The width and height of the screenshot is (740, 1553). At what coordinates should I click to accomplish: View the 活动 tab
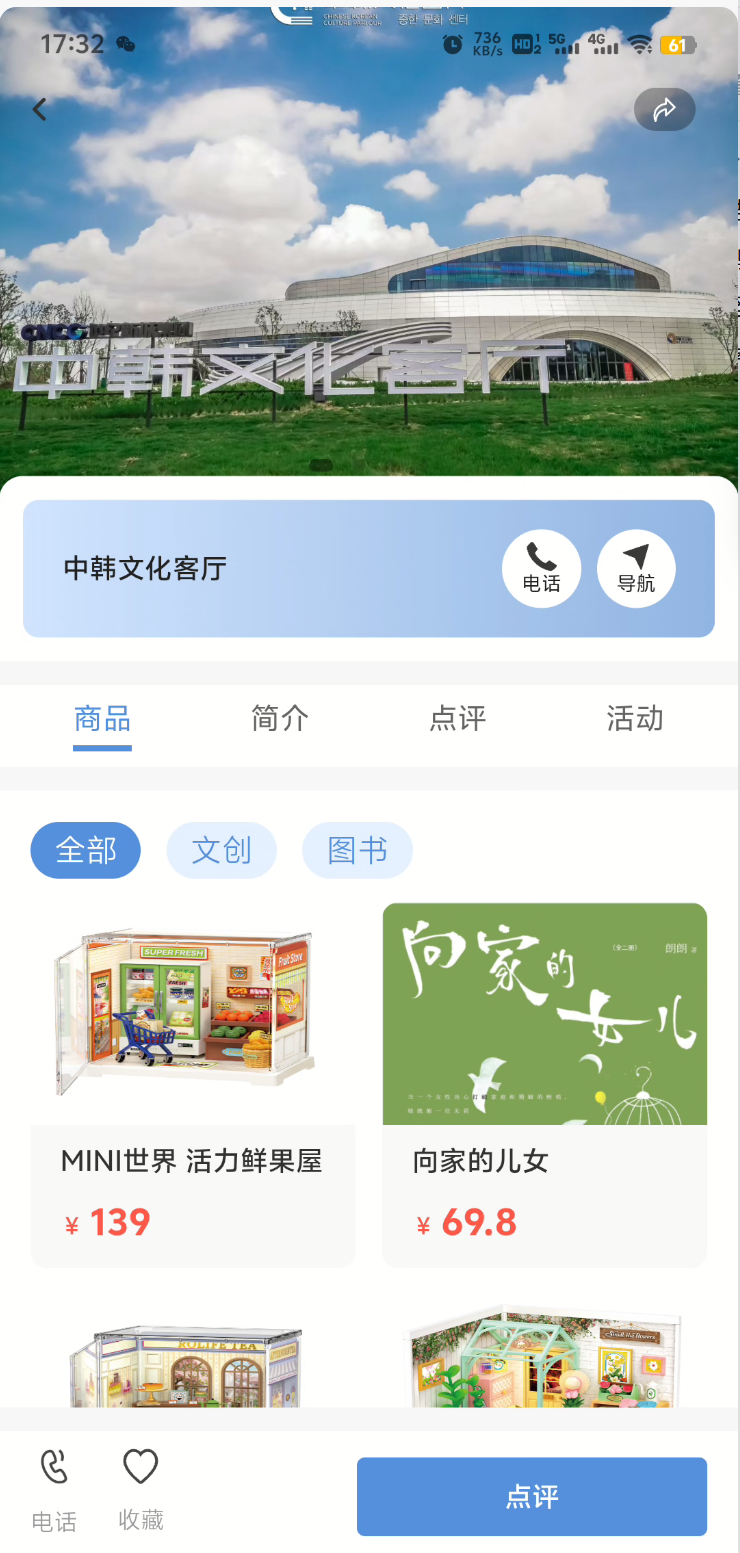point(635,719)
